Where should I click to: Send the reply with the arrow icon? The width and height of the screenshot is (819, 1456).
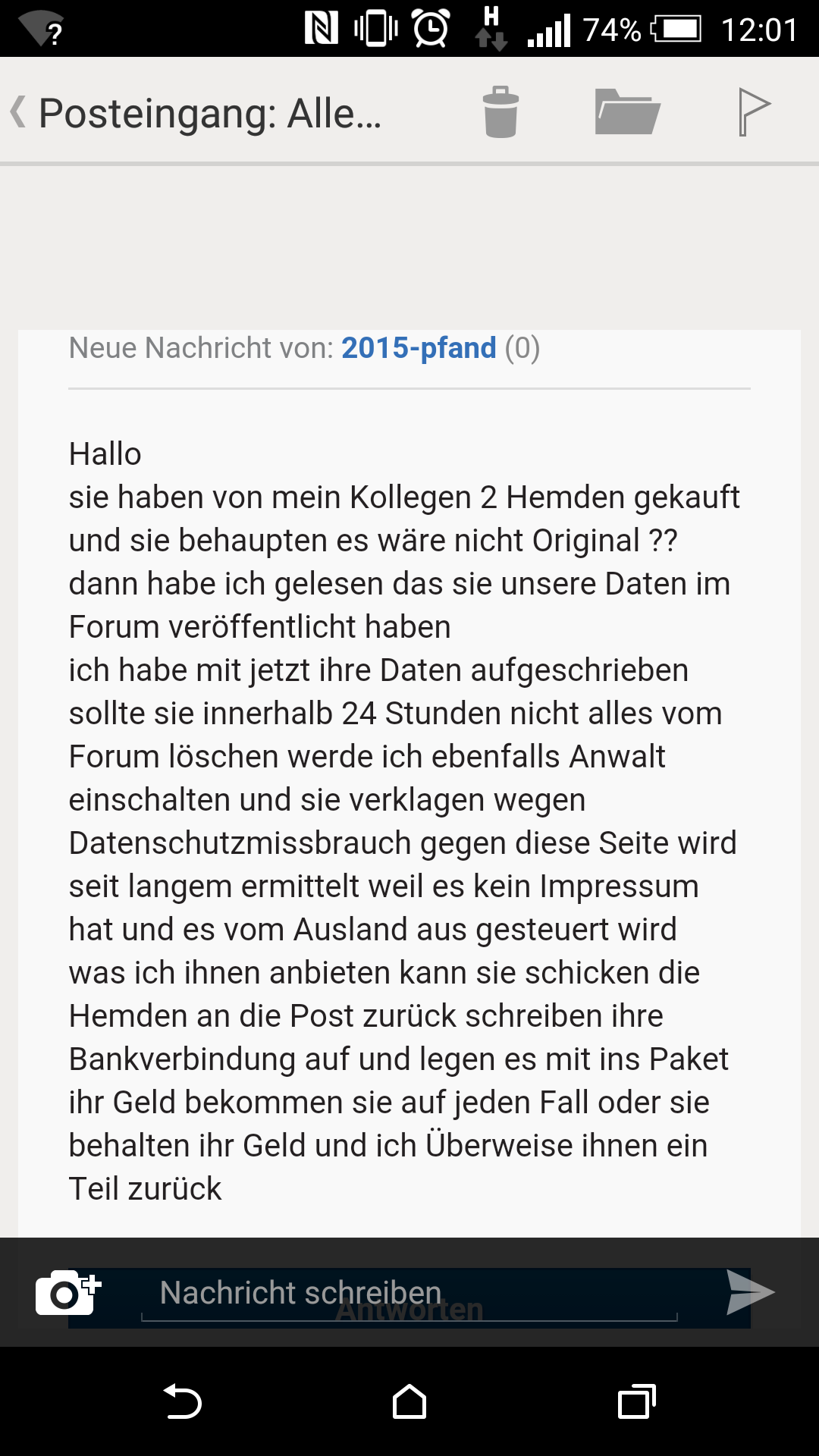[x=749, y=1292]
